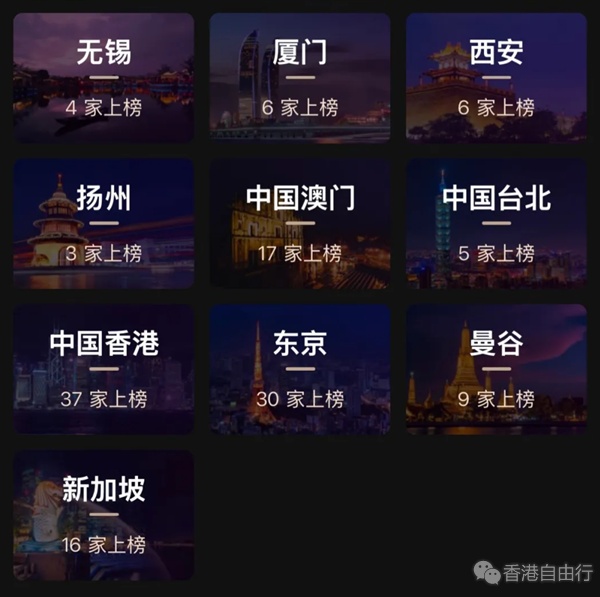Open the 曼谷 card

tap(496, 369)
